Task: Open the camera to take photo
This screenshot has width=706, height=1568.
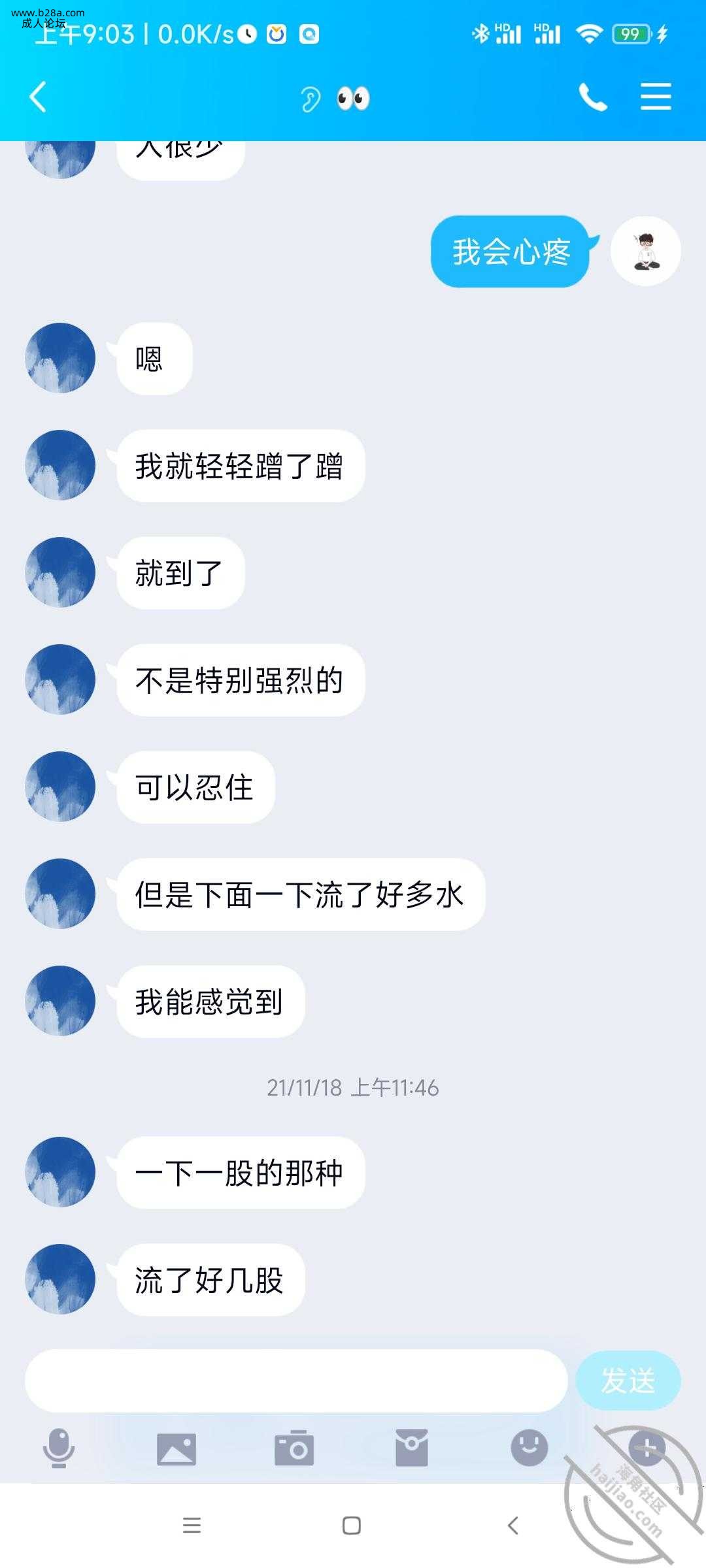Action: 294,1448
